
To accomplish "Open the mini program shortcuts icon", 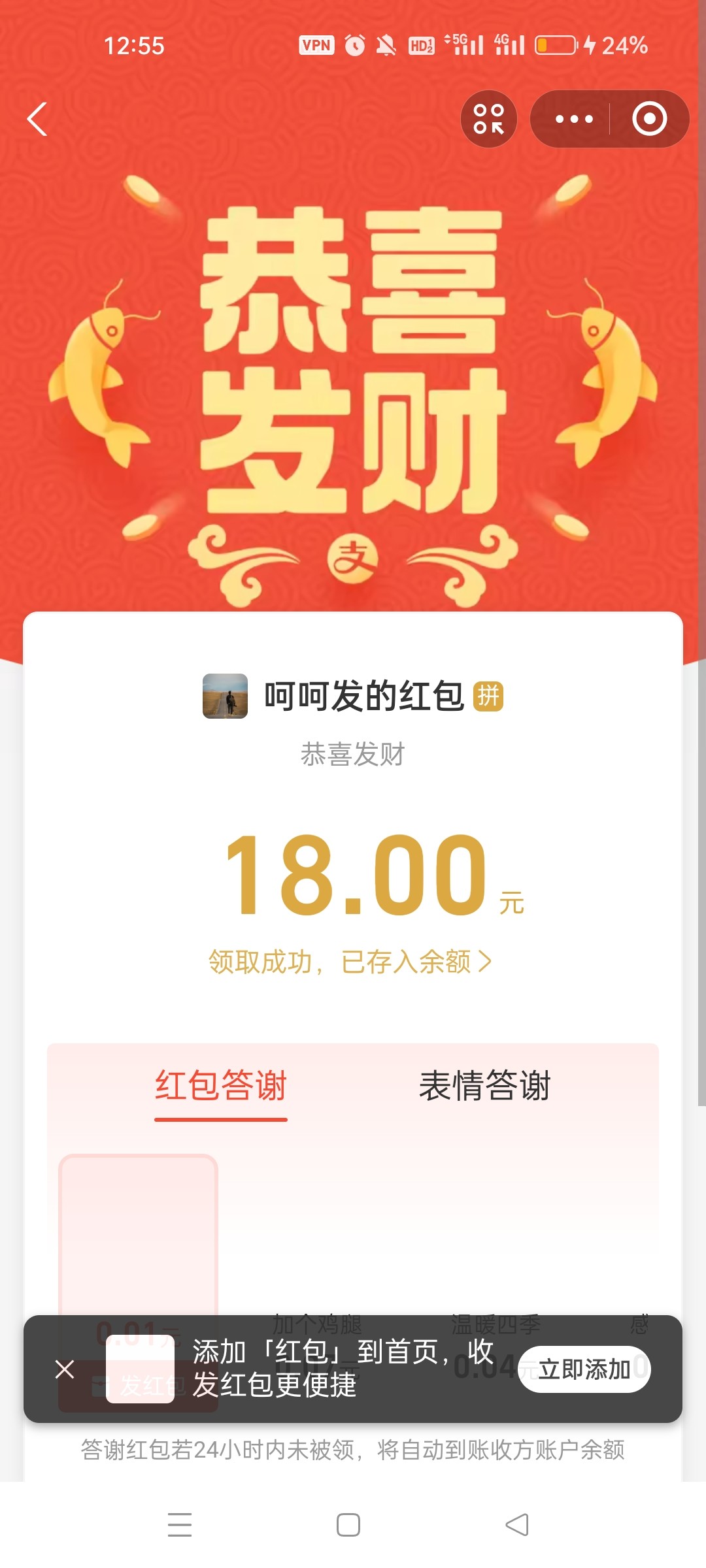I will point(489,119).
